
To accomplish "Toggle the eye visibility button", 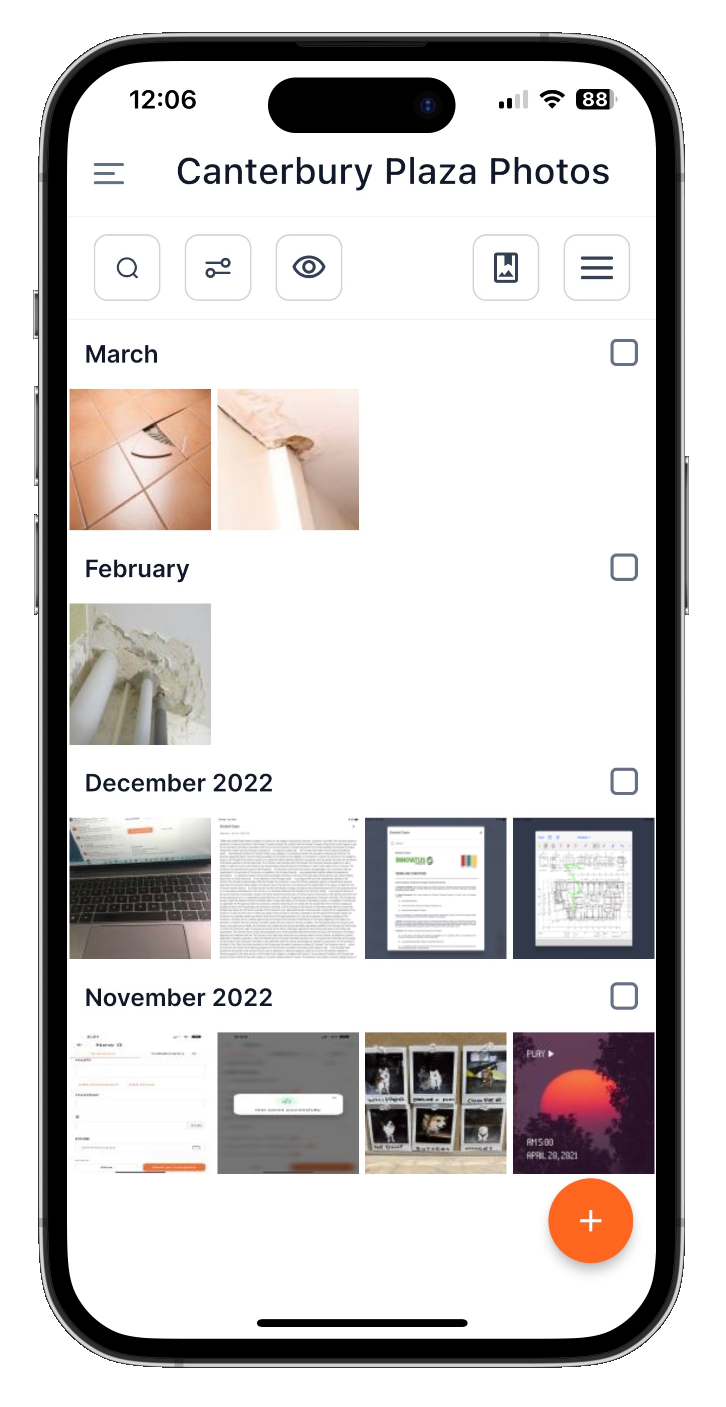I will 309,268.
